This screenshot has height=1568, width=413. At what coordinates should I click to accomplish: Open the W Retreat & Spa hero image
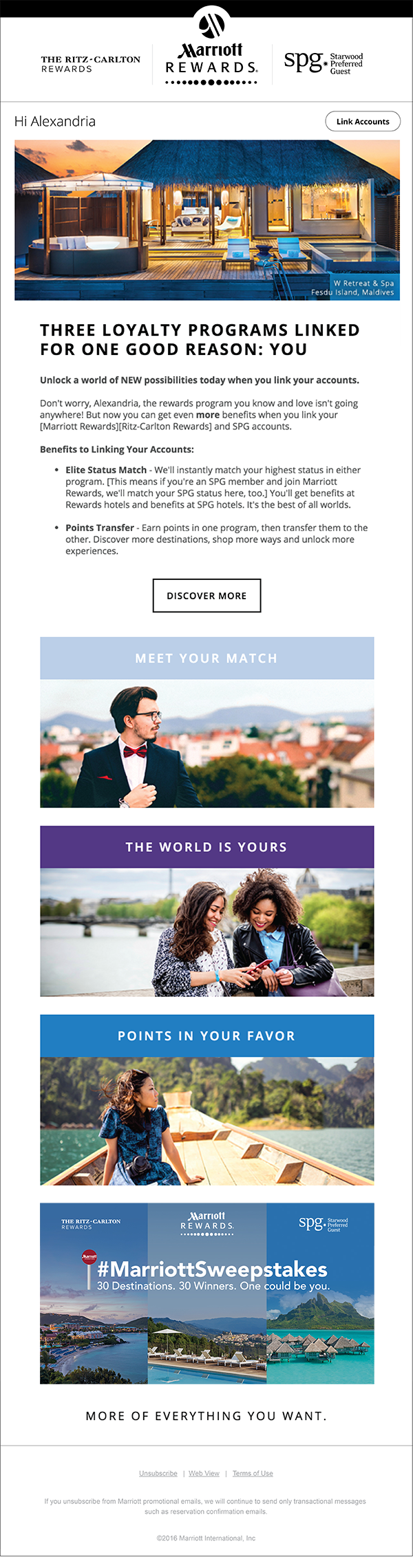click(206, 220)
